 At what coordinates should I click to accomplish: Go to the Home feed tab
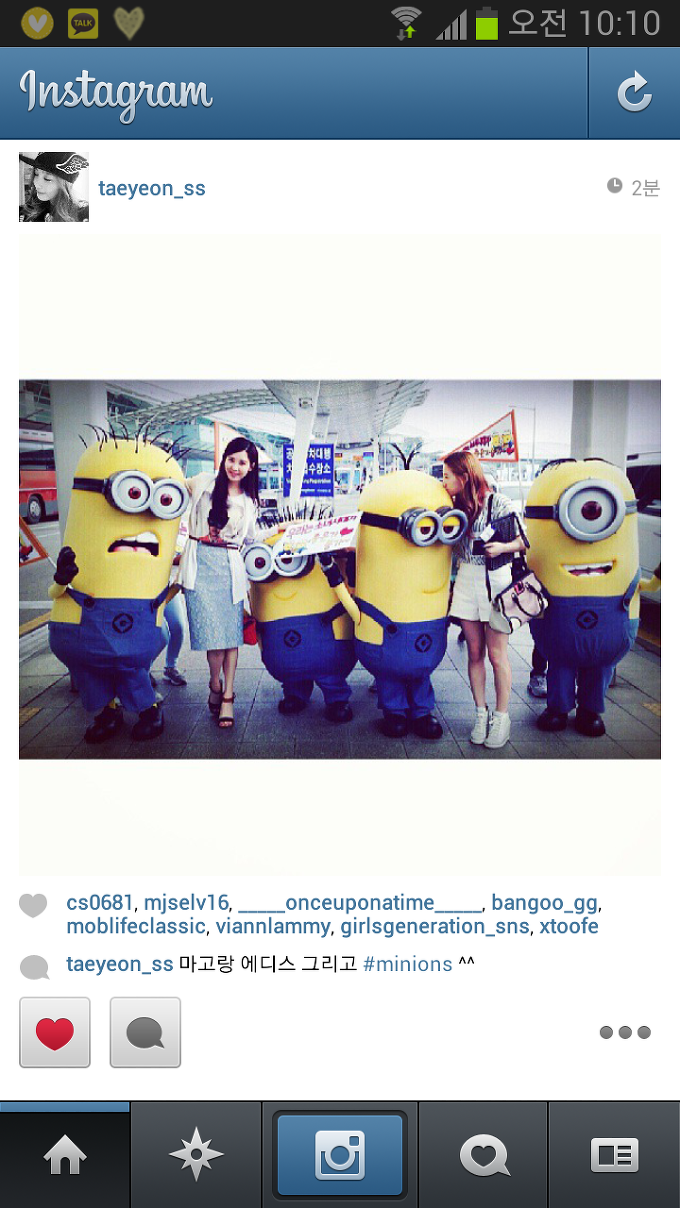65,1156
